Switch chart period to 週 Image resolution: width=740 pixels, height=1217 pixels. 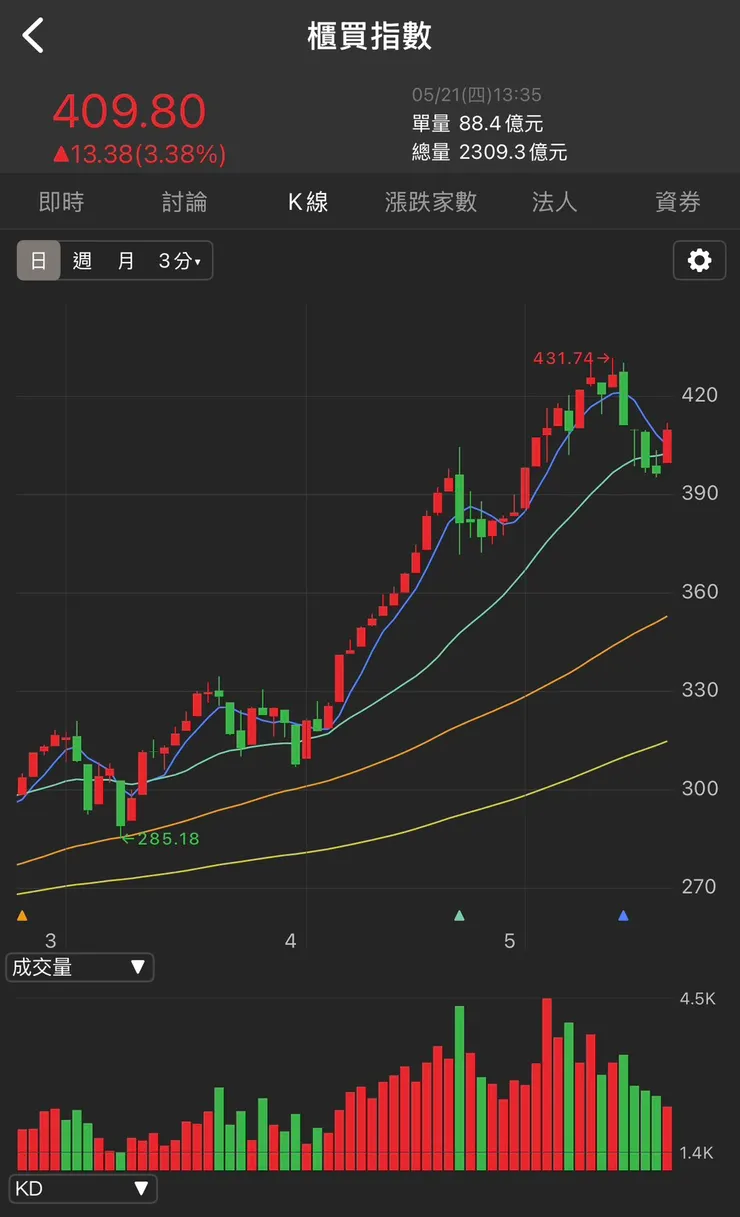[x=82, y=261]
